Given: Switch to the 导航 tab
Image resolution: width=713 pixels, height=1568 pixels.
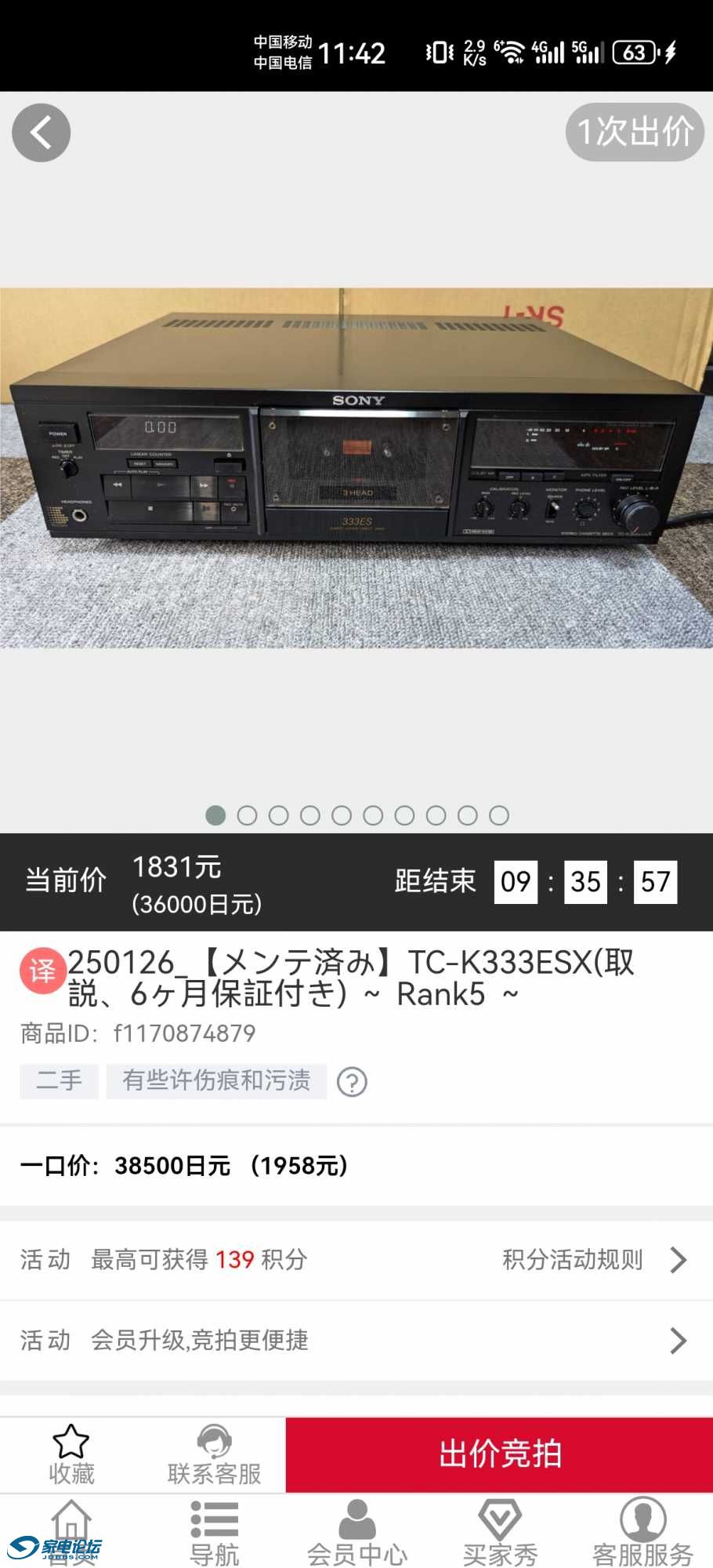Looking at the screenshot, I should pos(214,1533).
